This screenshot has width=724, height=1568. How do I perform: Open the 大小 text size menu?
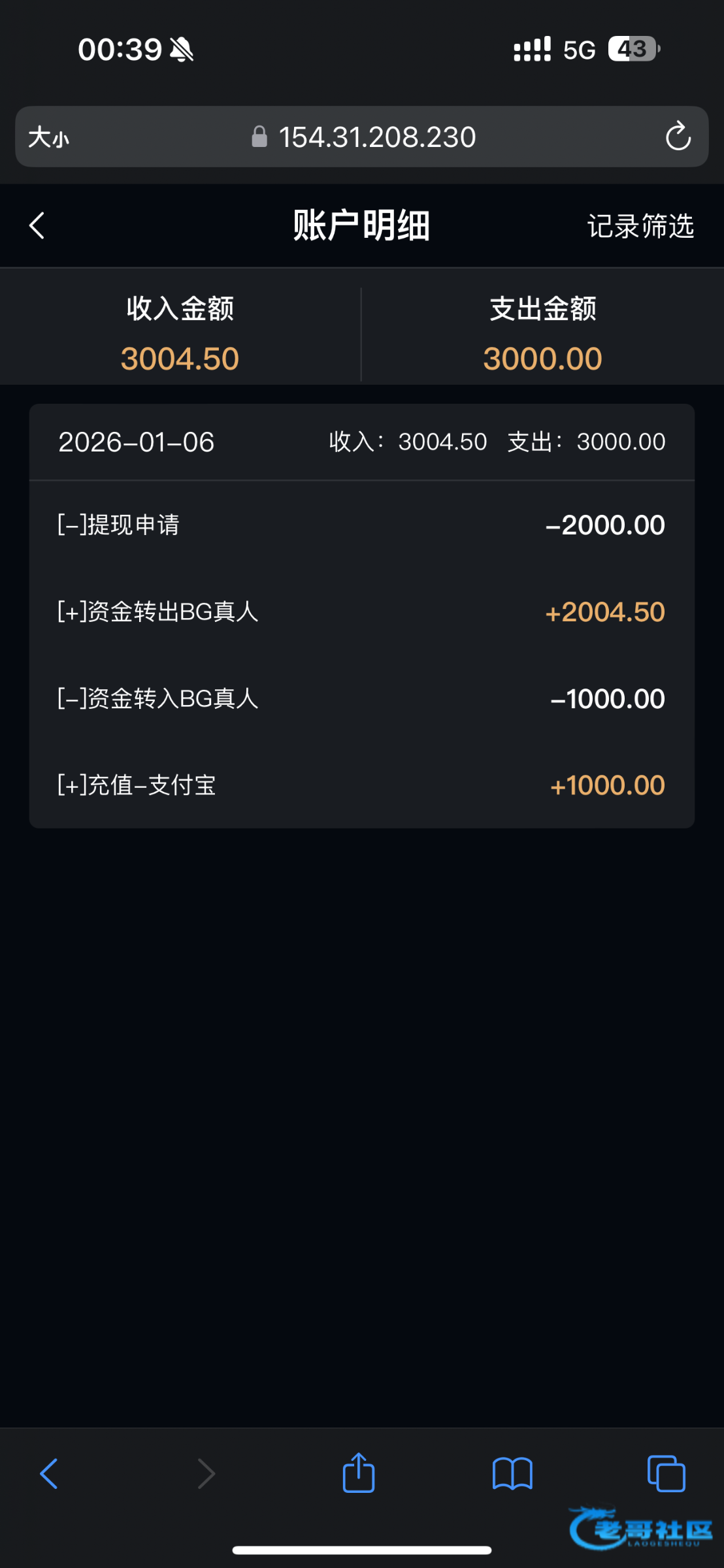pos(48,137)
